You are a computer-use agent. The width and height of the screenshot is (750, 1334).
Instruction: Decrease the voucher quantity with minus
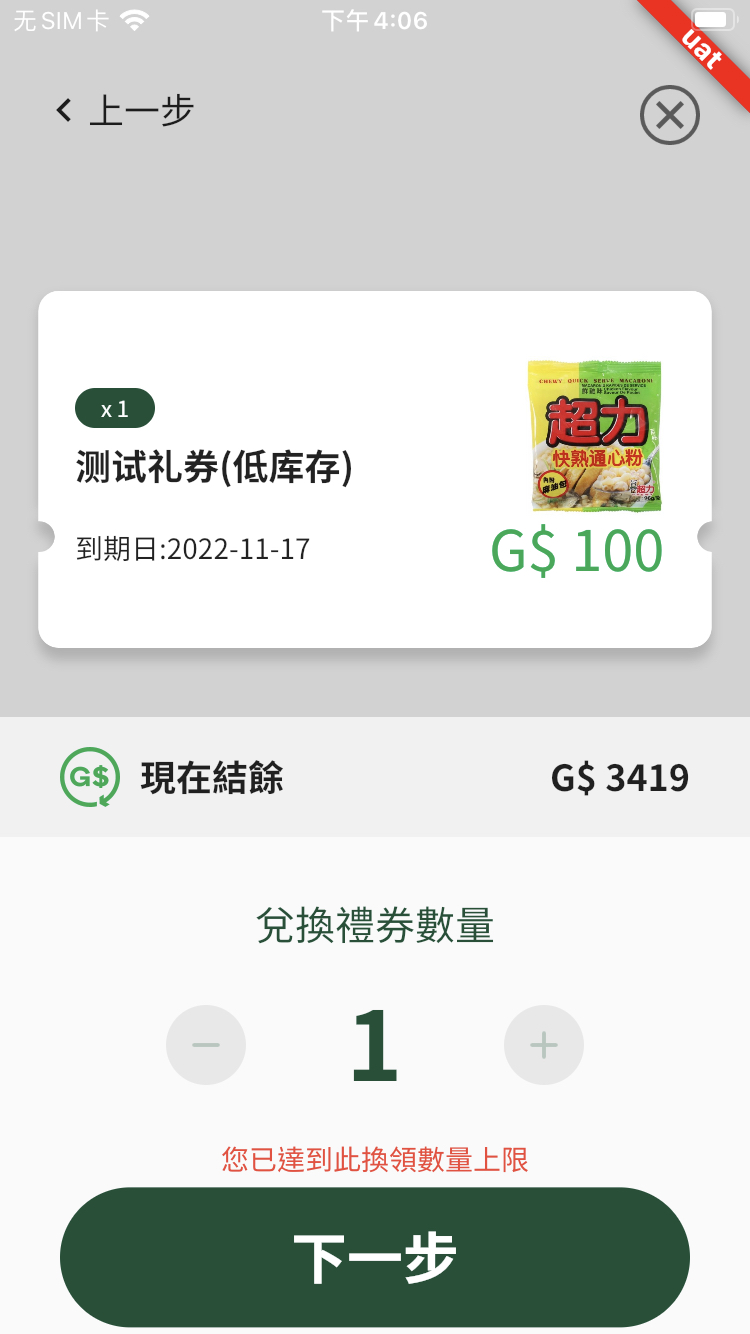click(206, 1045)
